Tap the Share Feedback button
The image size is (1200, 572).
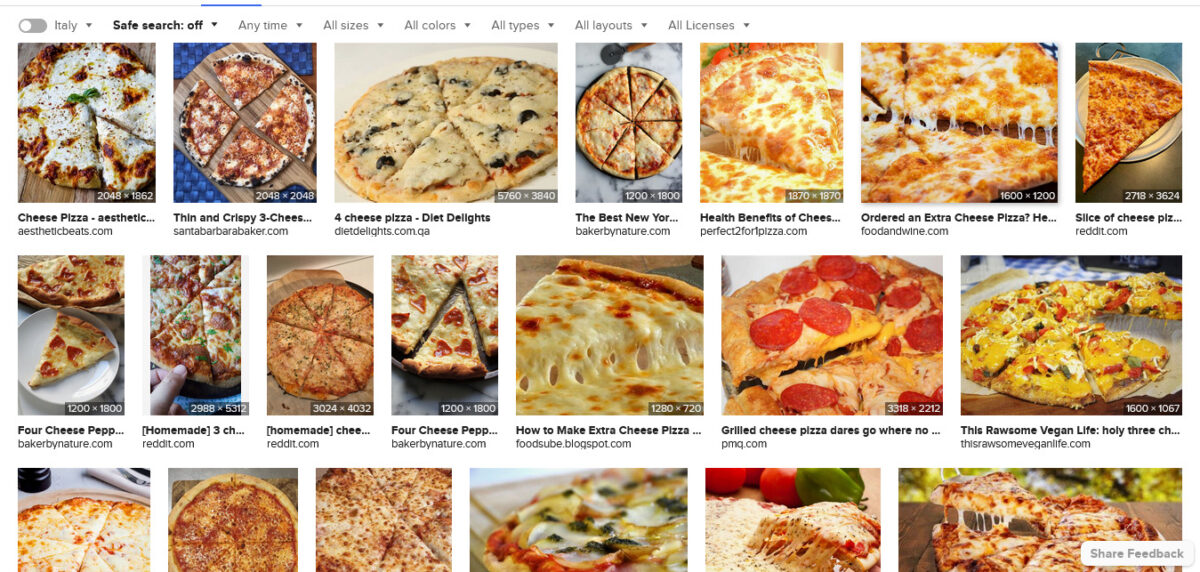click(x=1136, y=553)
